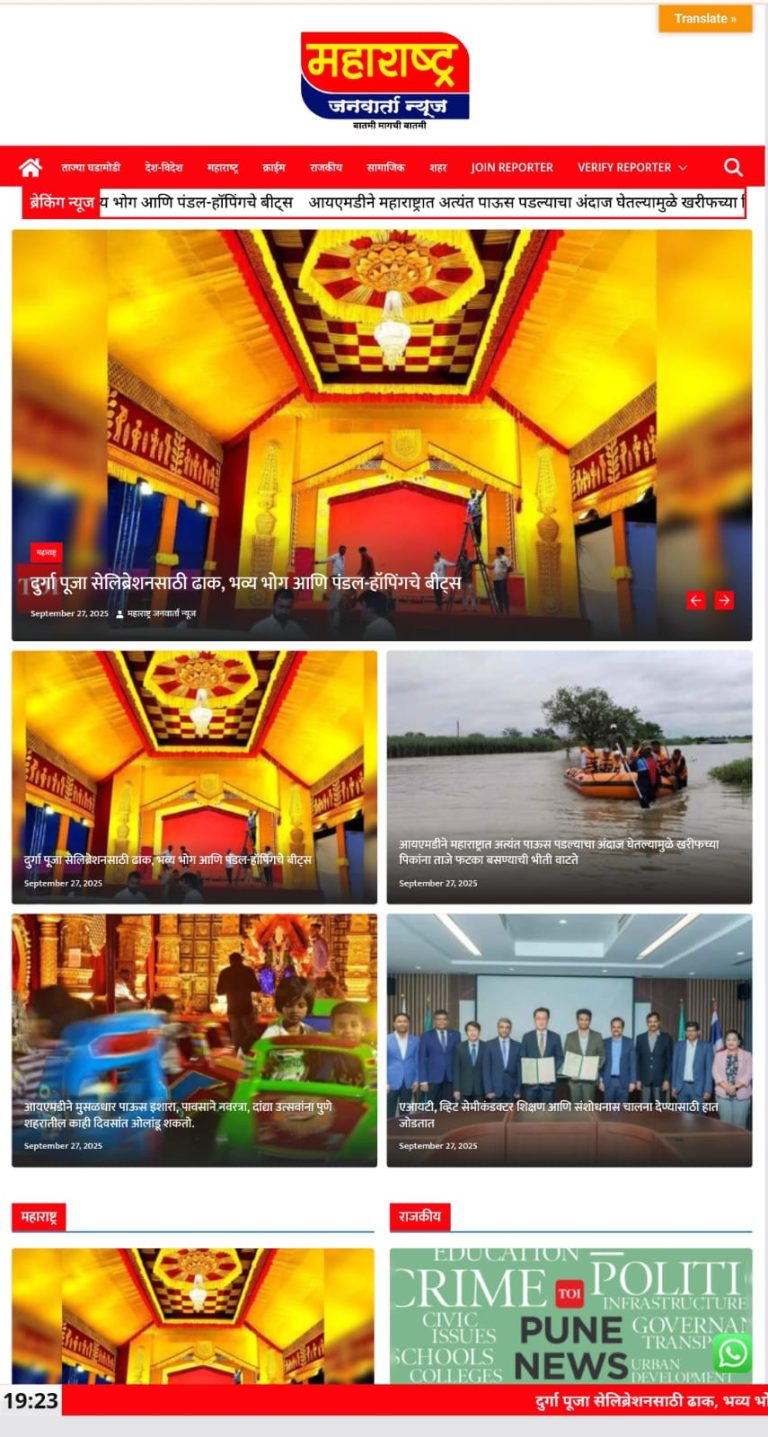Read the IIT semiconductor agreement article
Image resolution: width=768 pixels, height=1437 pixels.
coord(569,1039)
